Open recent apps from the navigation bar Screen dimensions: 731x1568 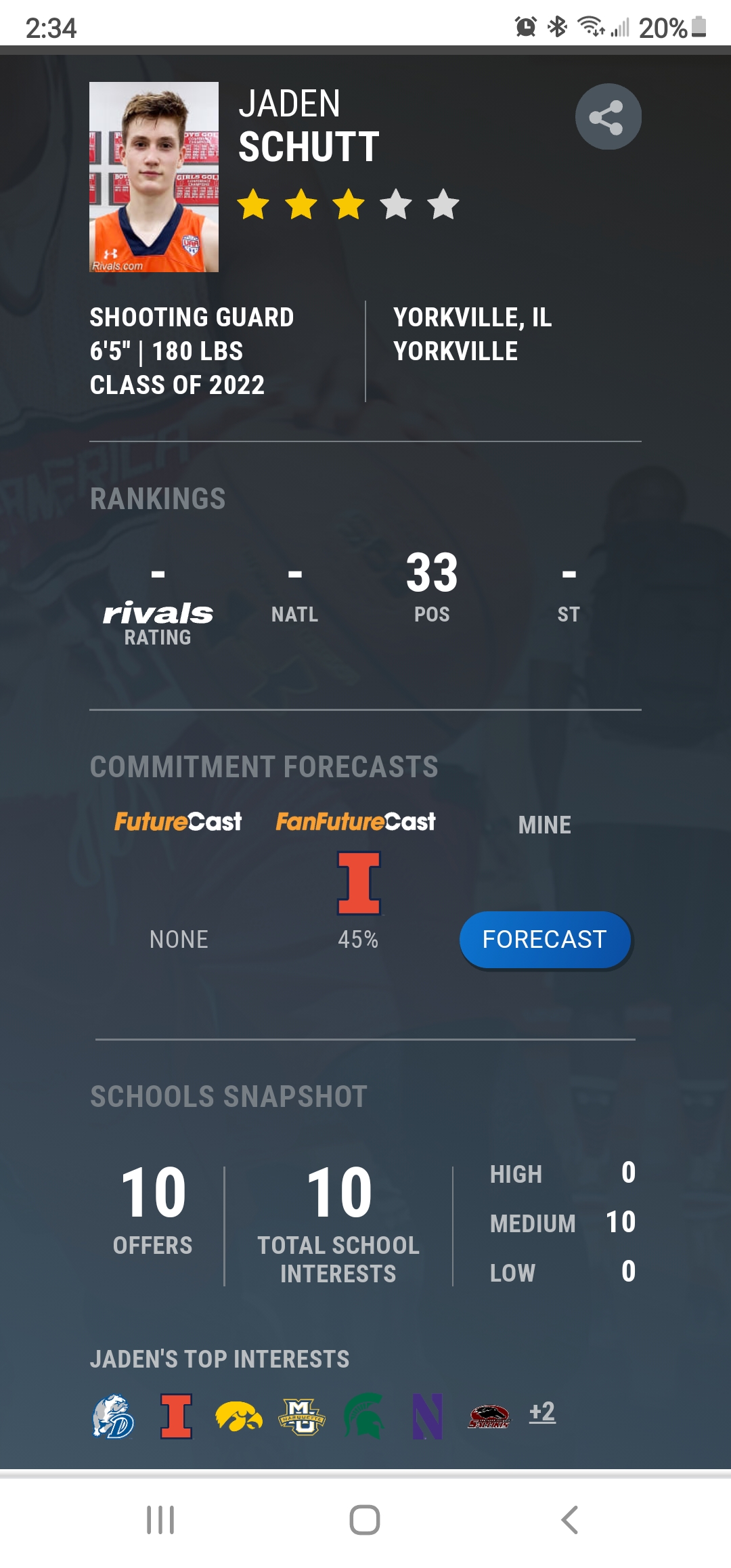coord(160,1520)
